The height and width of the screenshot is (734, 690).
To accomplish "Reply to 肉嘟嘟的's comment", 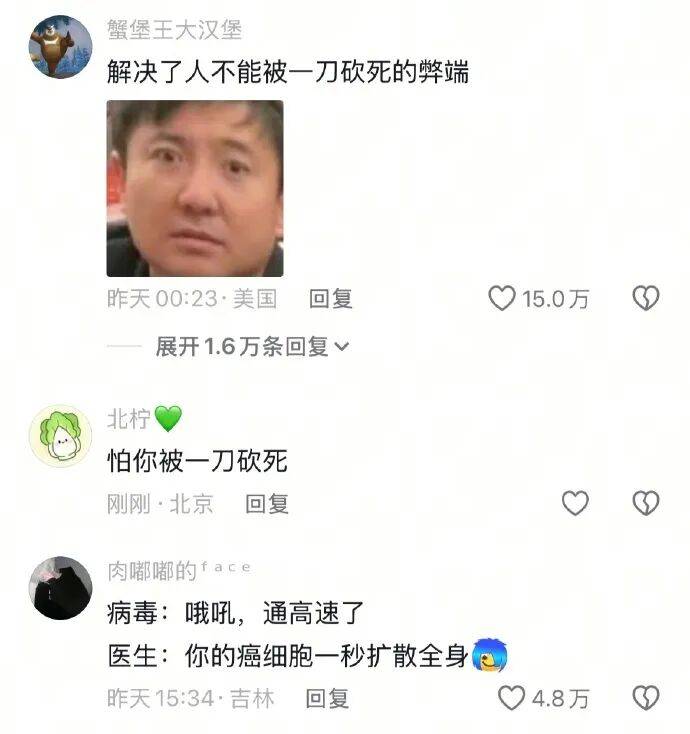I will (327, 698).
